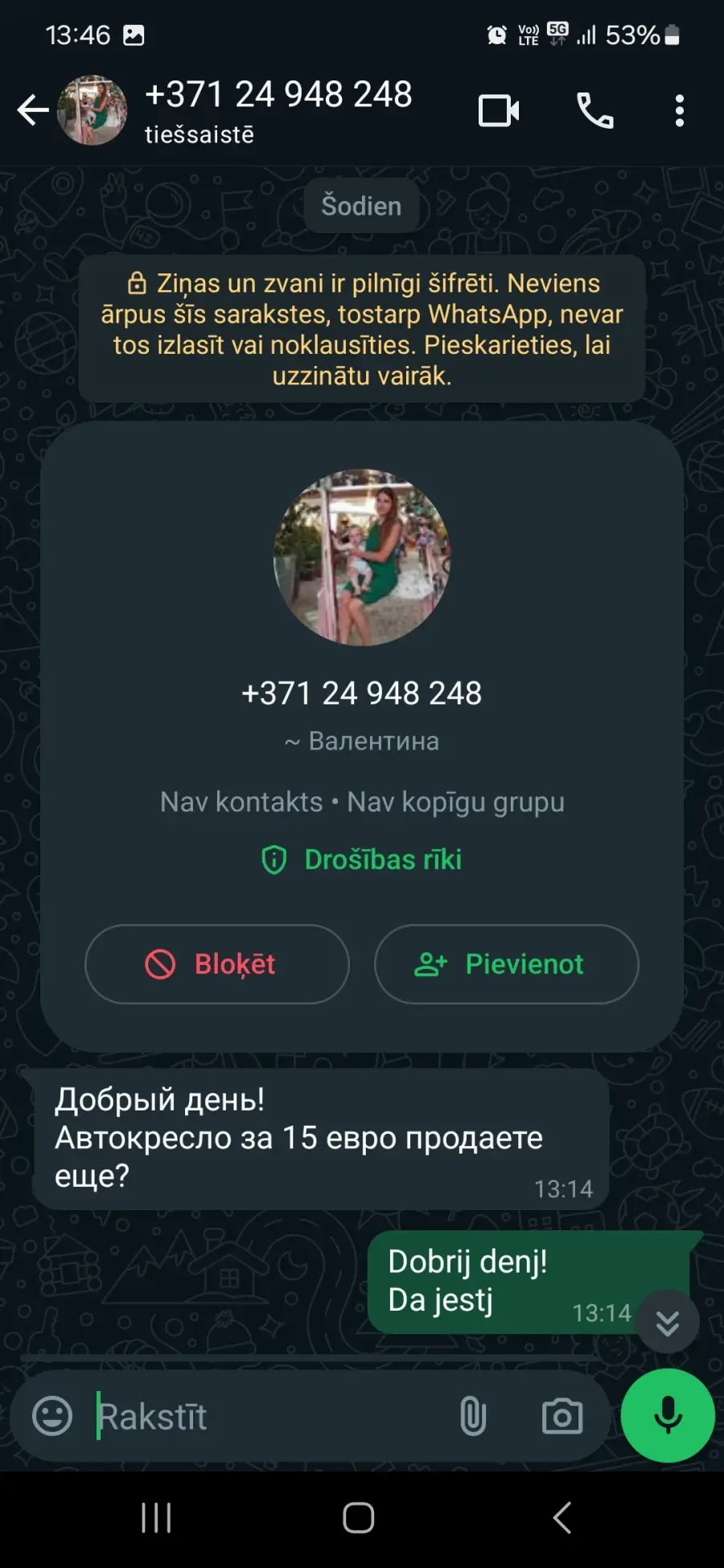The image size is (724, 1568).
Task: Open the emoji picker
Action: click(x=52, y=1416)
